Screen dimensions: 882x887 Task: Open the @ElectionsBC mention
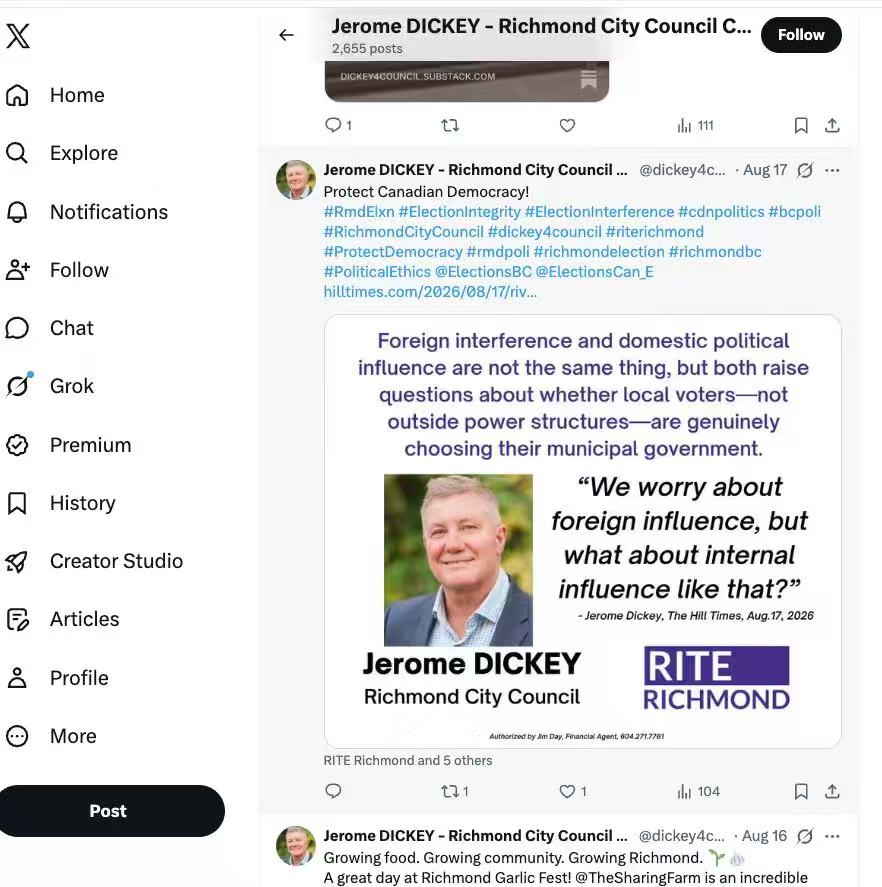[x=483, y=272]
